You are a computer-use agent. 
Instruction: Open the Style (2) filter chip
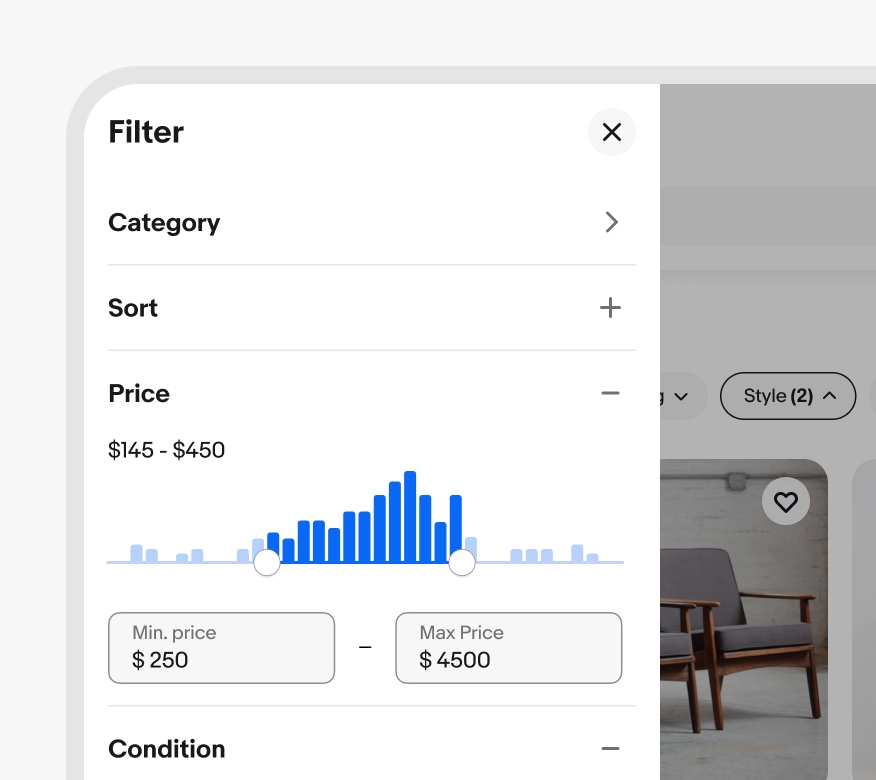[x=787, y=396]
